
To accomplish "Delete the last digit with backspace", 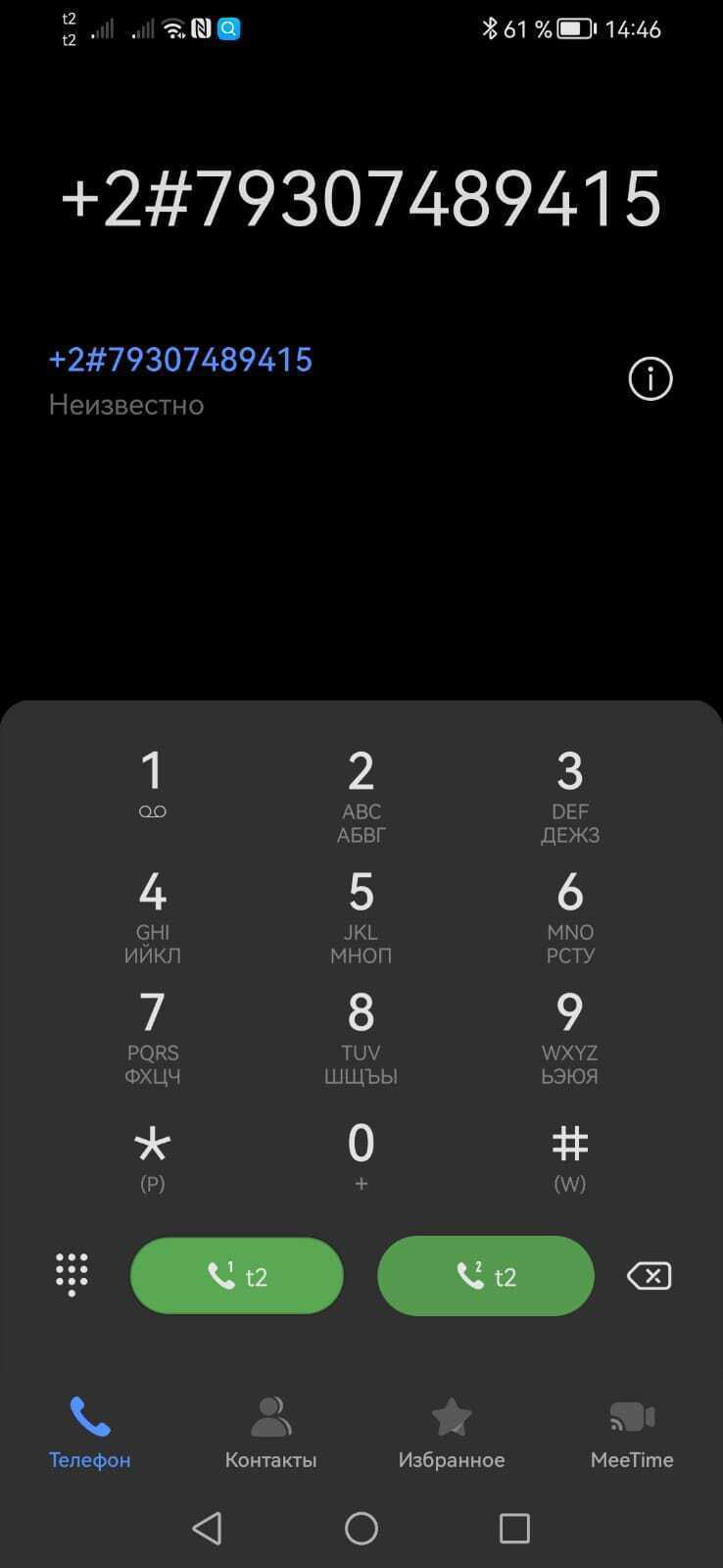I will click(649, 1276).
